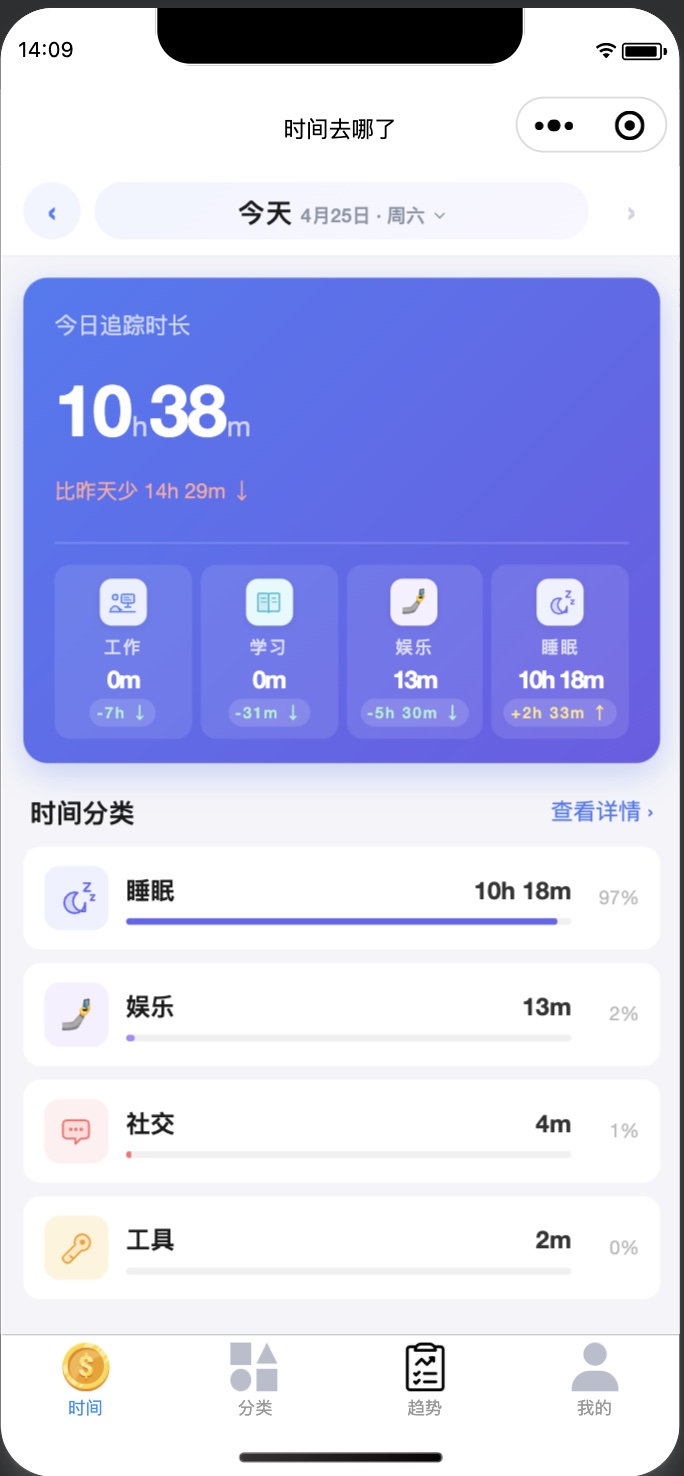
Task: Go to the previous day
Action: coord(52,212)
